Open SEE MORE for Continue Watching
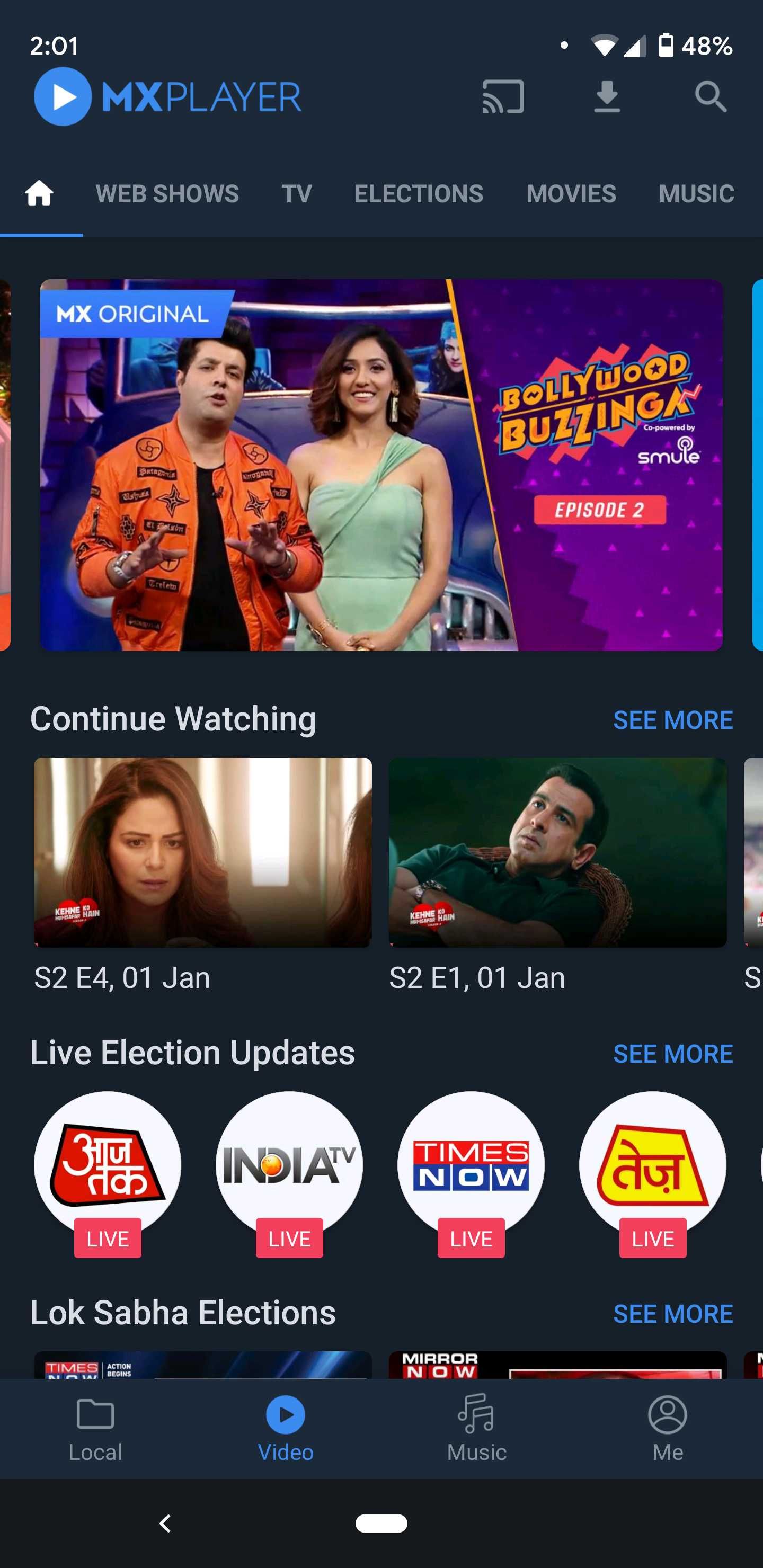This screenshot has height=1568, width=763. coord(672,719)
